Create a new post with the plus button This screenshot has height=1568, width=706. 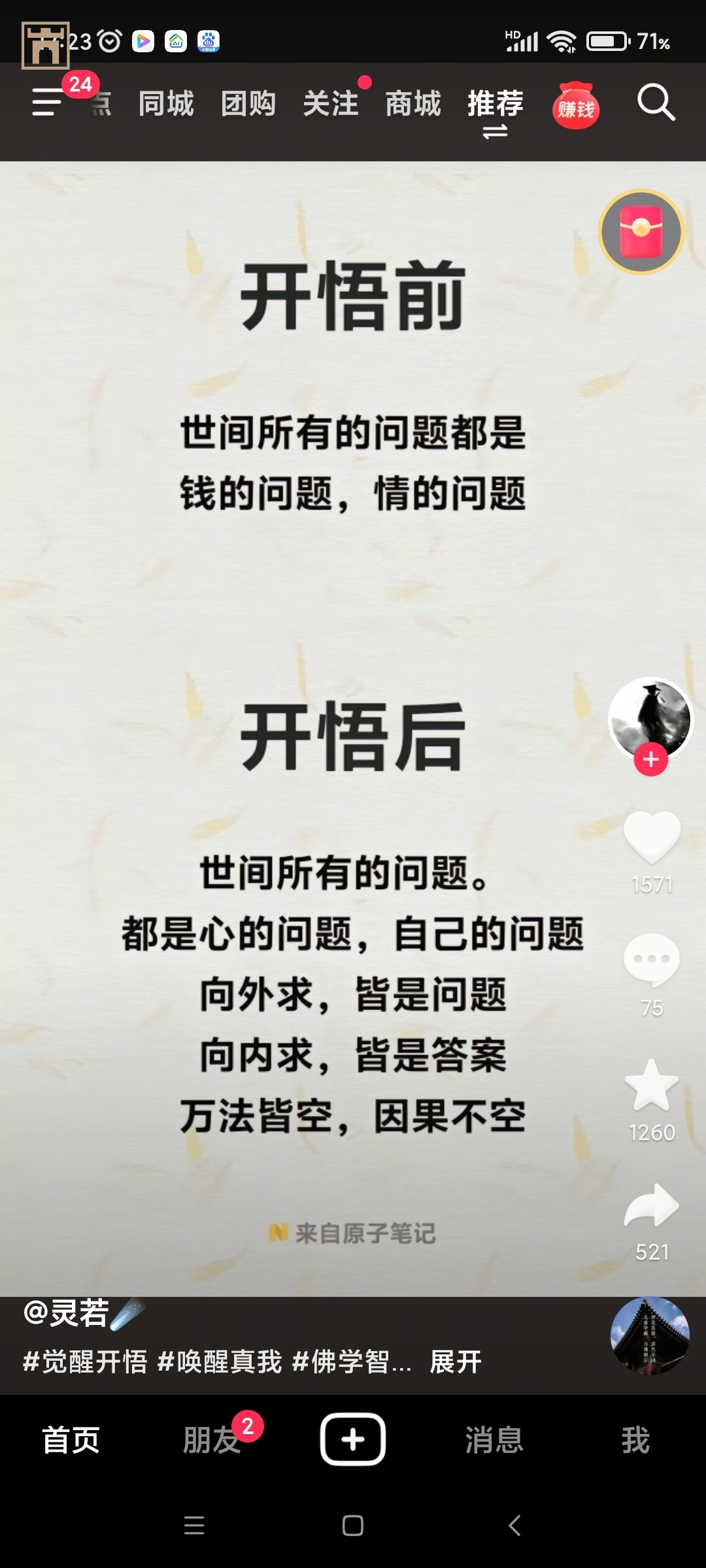(x=353, y=1439)
